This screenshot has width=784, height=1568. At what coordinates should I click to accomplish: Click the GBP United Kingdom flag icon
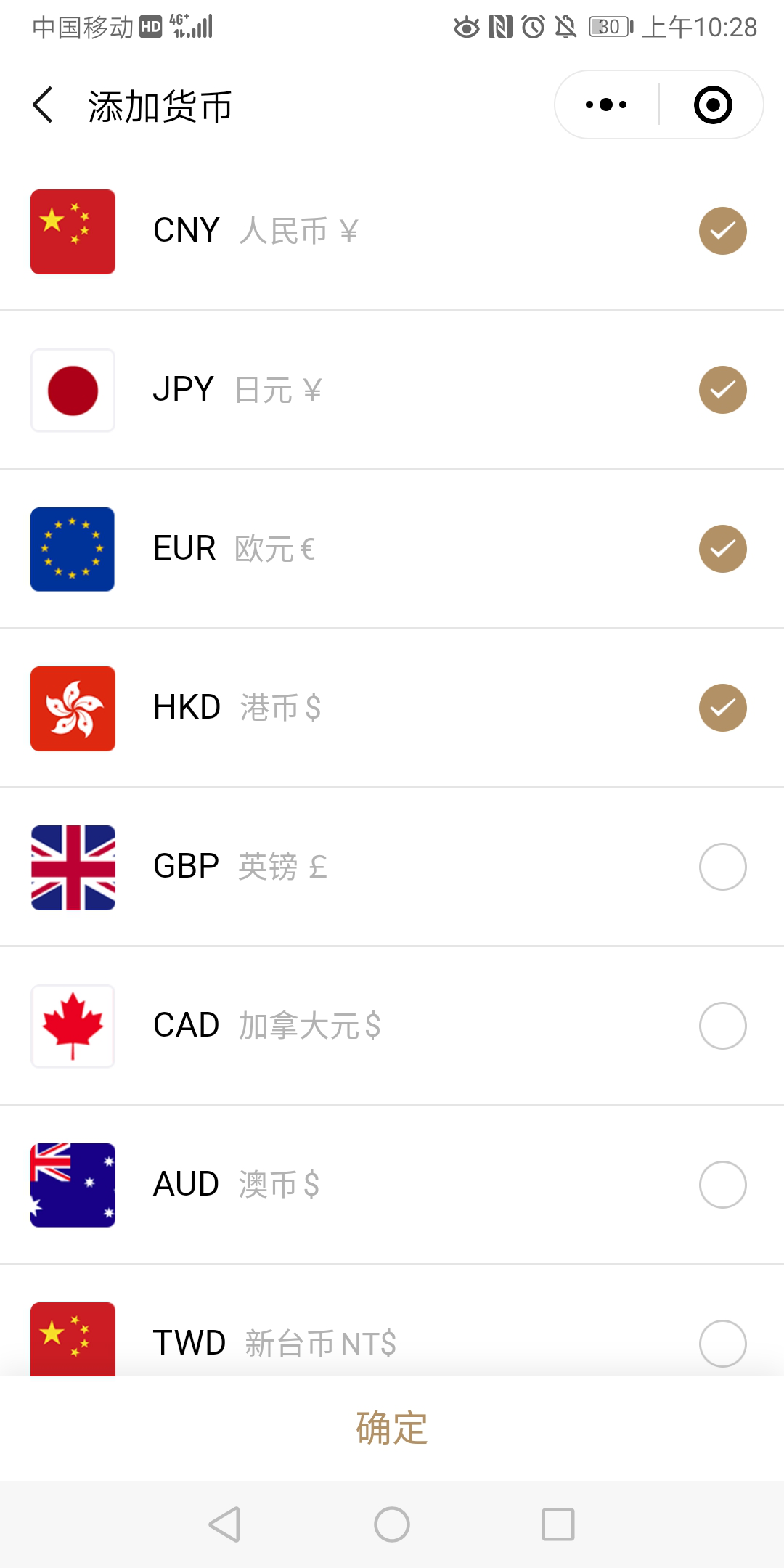[73, 867]
